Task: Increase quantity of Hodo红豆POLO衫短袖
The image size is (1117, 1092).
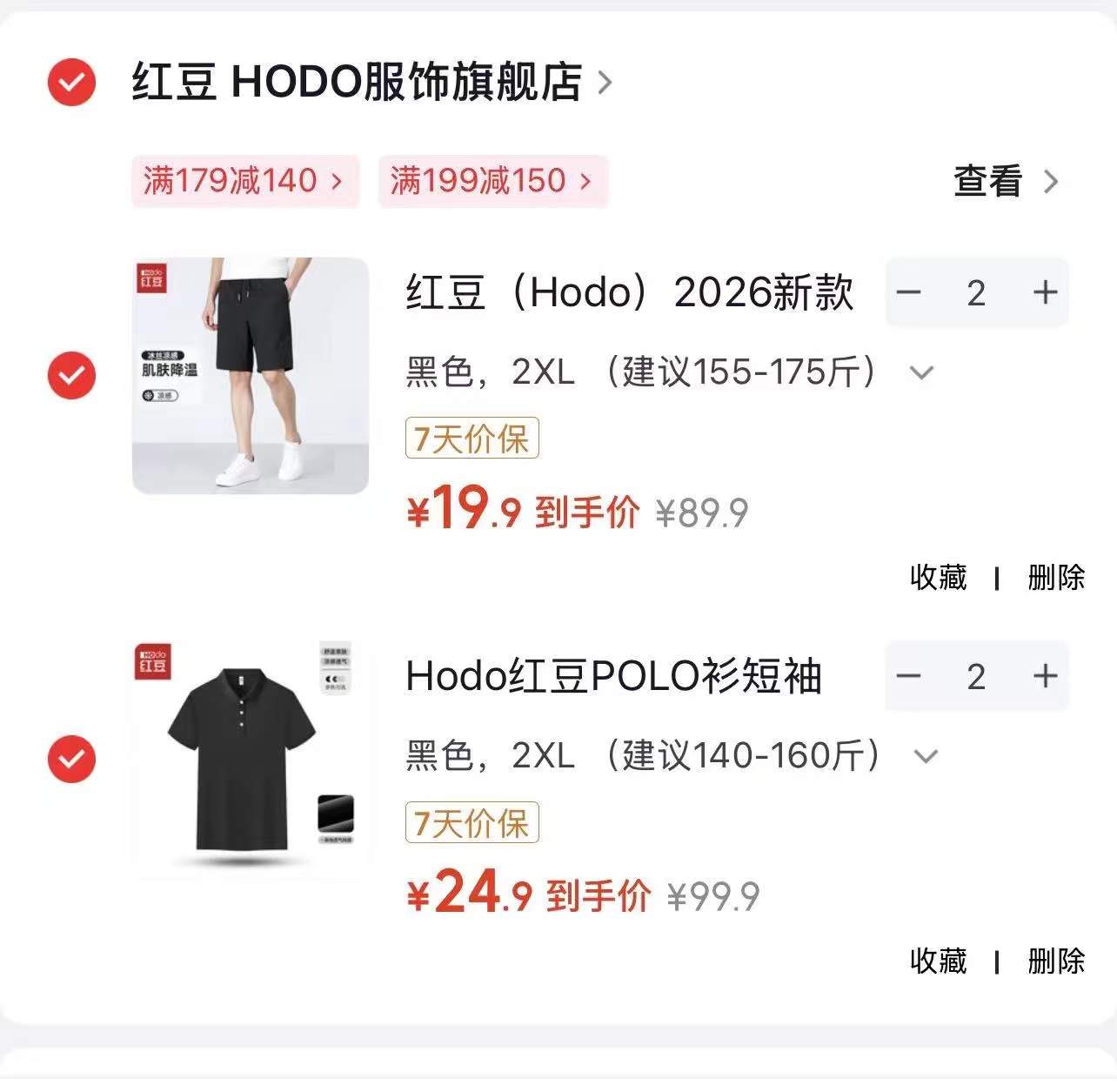Action: pos(1045,676)
